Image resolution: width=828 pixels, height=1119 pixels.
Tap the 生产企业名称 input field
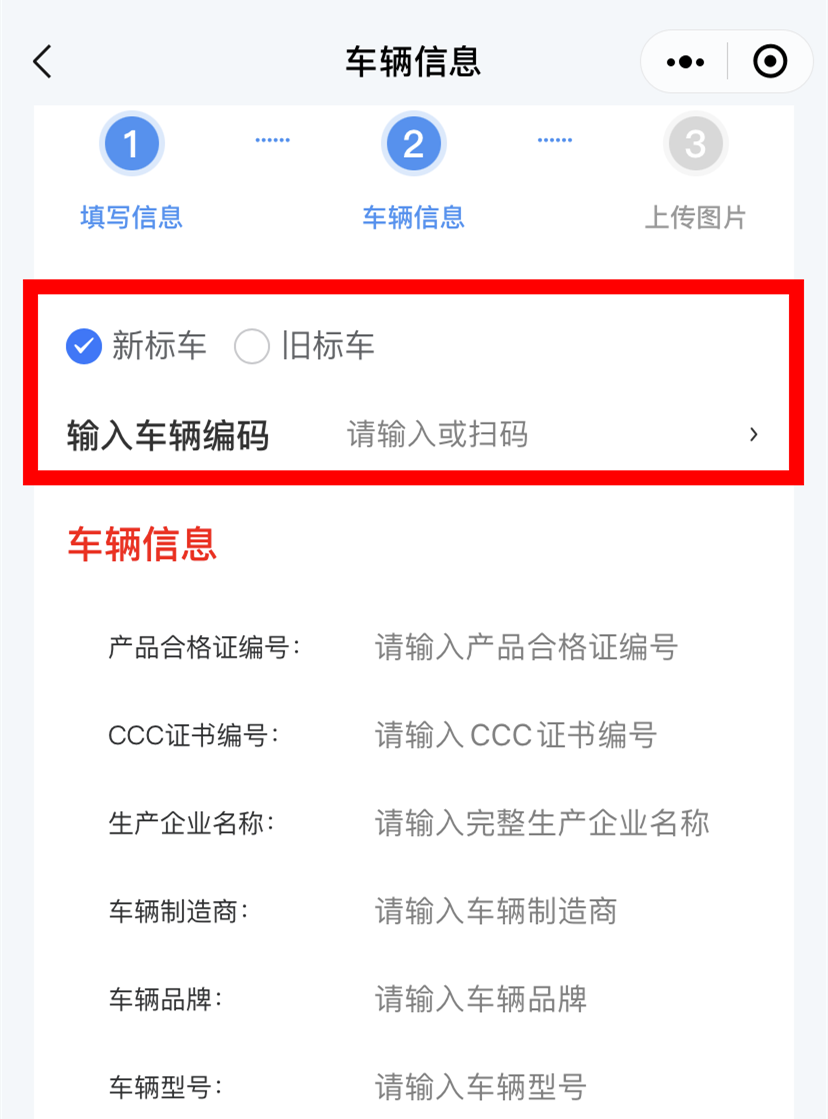[542, 824]
